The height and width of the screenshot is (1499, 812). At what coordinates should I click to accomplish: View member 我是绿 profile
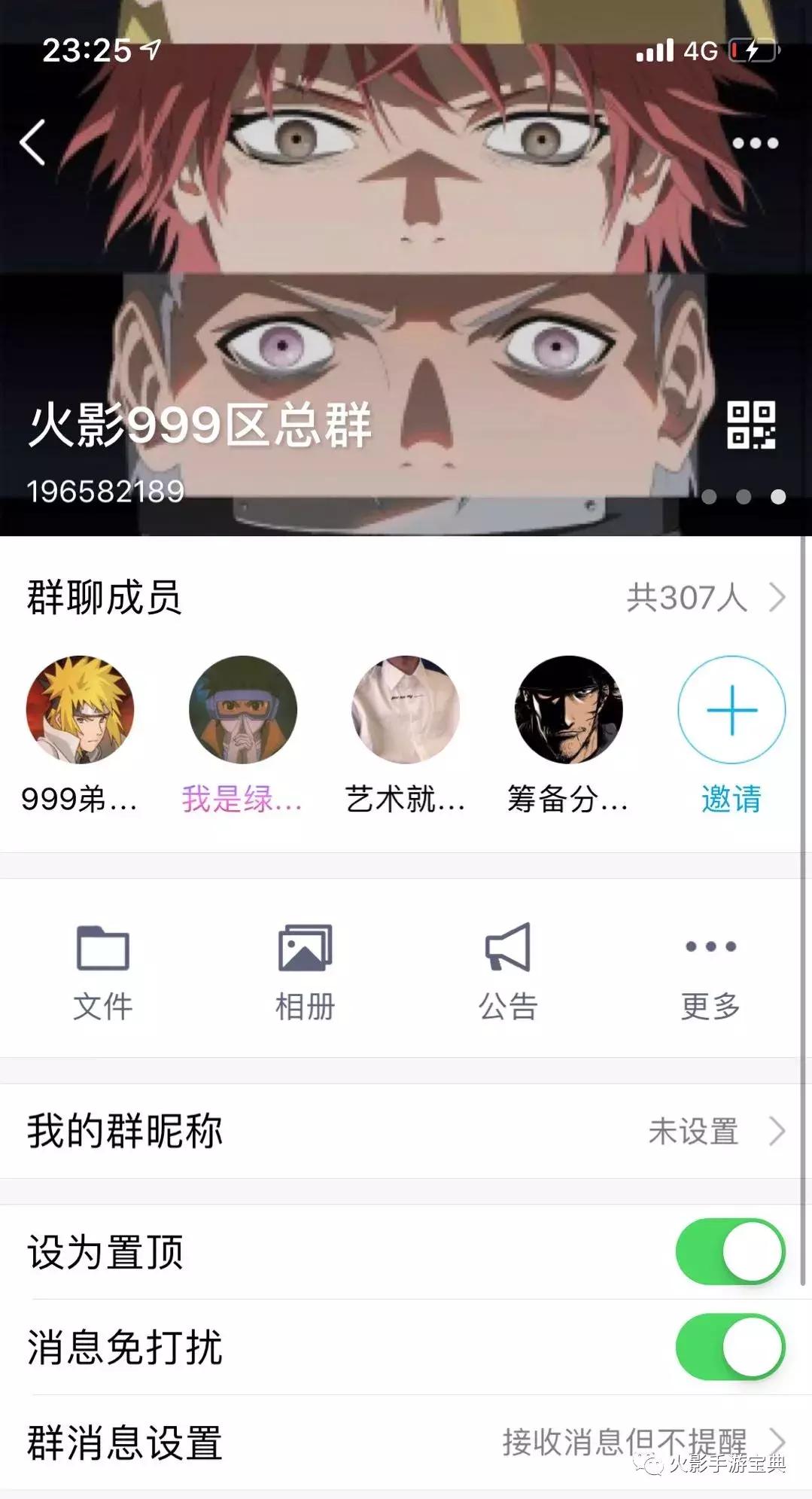pos(242,709)
